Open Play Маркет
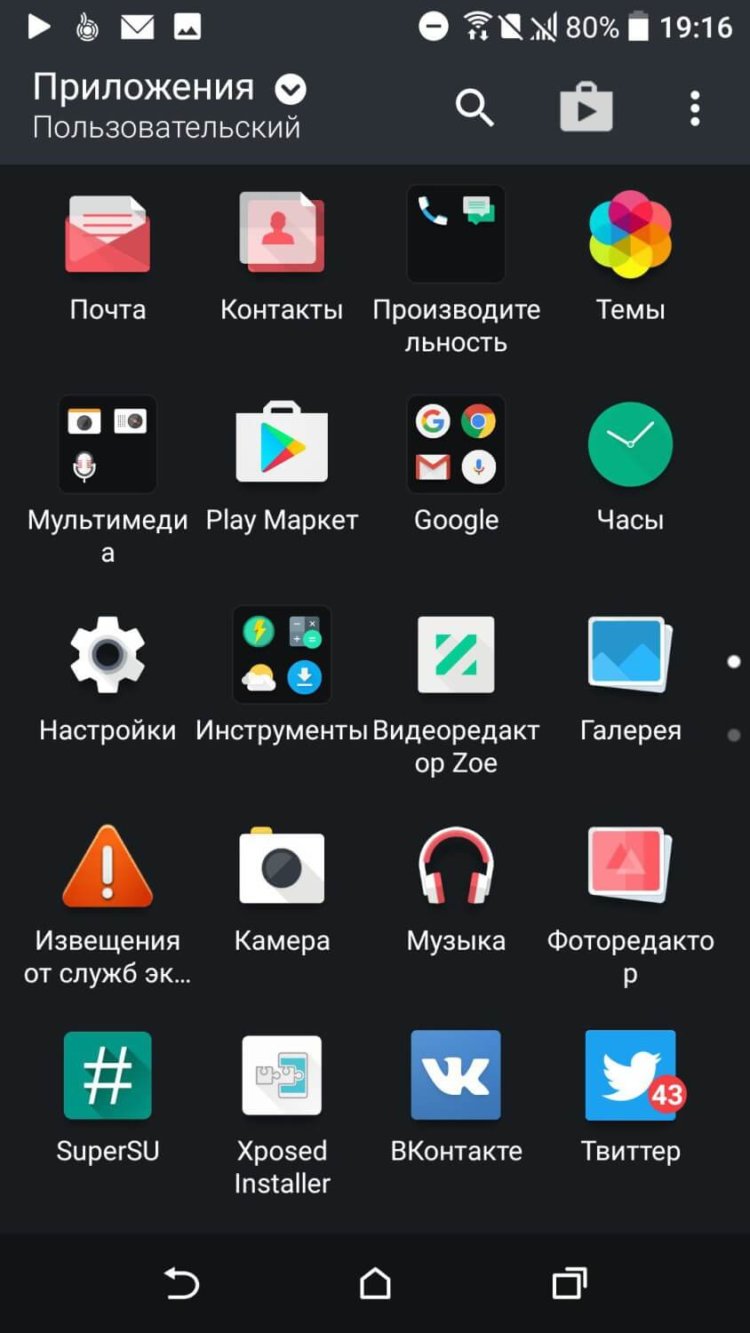Viewport: 750px width, 1333px height. (282, 443)
